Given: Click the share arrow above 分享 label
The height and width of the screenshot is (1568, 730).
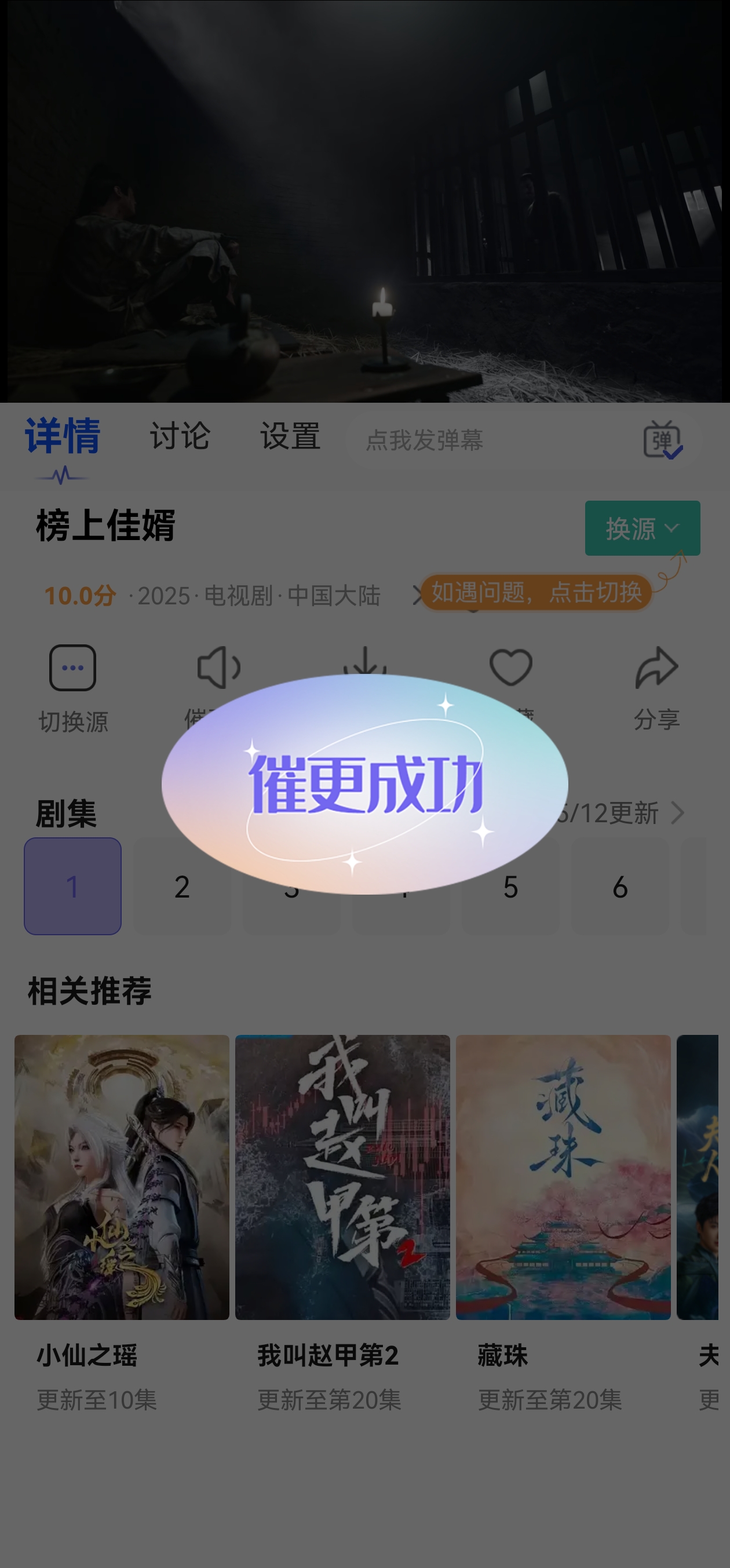Looking at the screenshot, I should [656, 666].
